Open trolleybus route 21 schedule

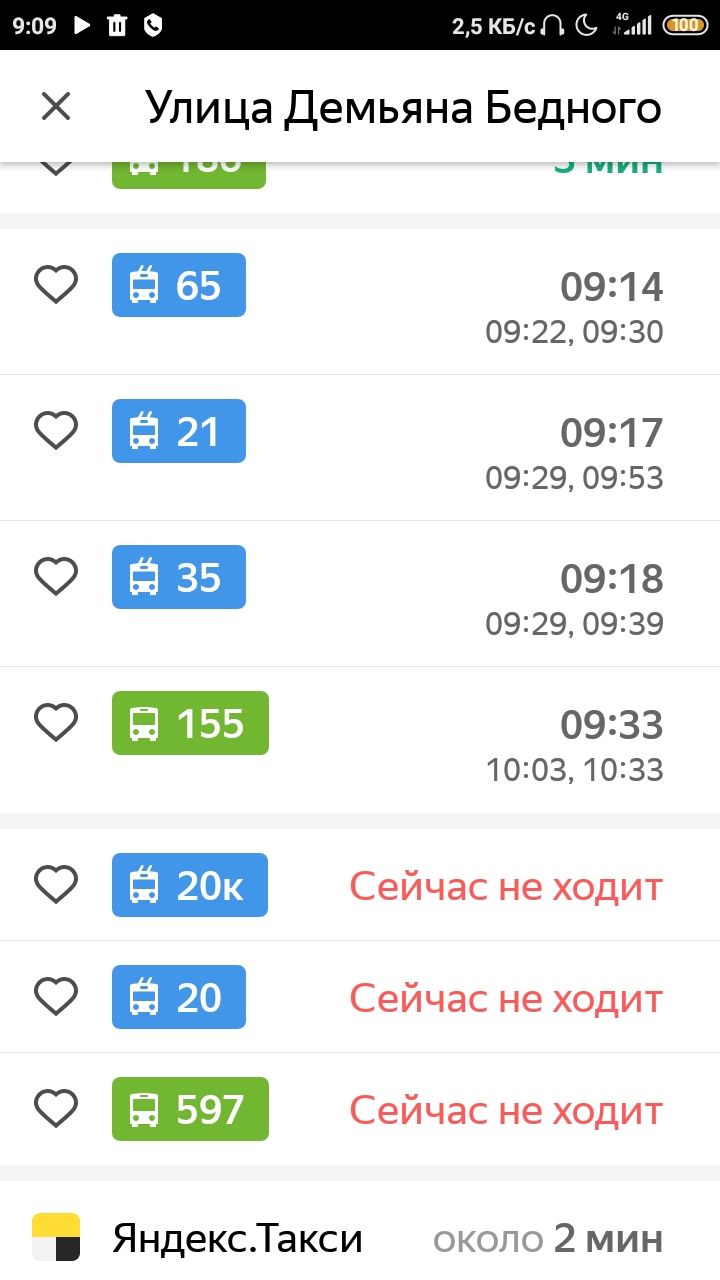360,448
